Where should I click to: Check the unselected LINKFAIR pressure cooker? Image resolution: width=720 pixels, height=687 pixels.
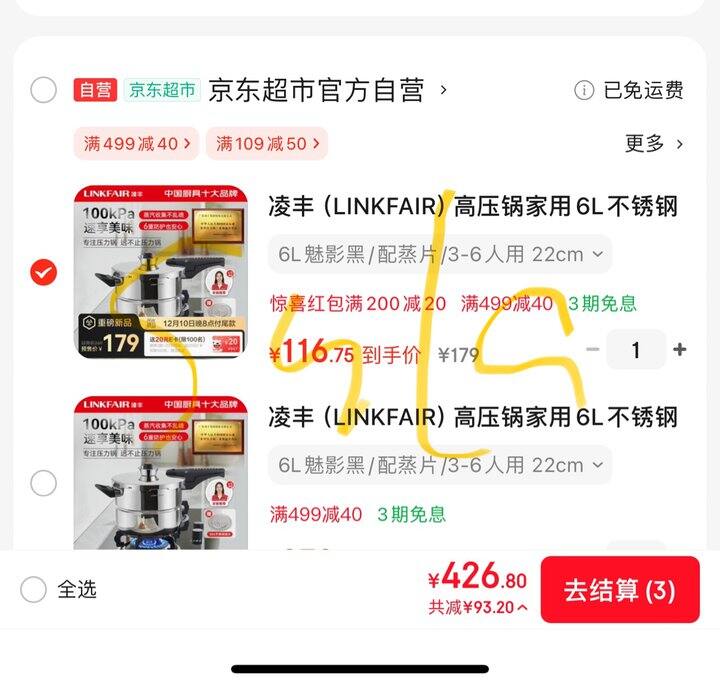click(x=44, y=483)
